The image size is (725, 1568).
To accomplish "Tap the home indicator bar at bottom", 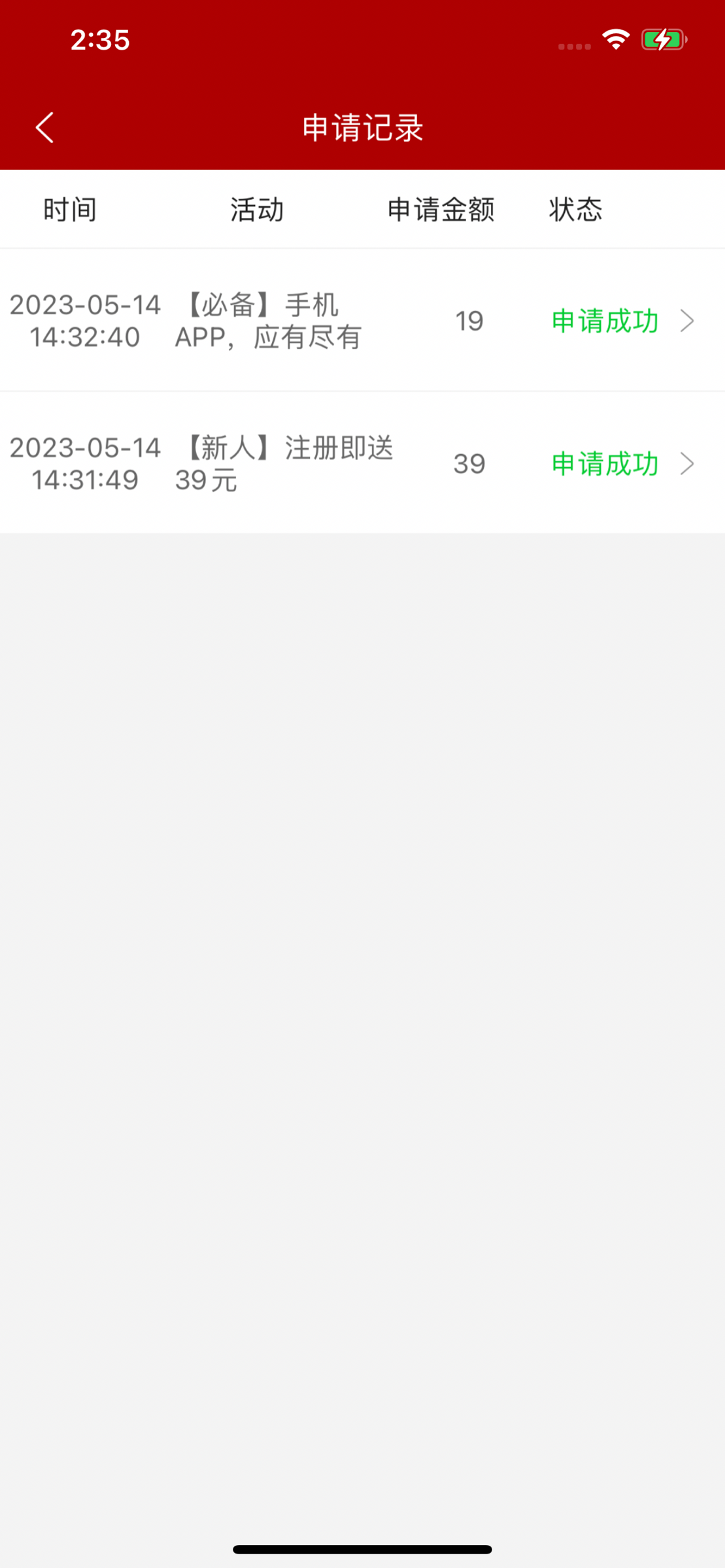I will (x=362, y=1549).
